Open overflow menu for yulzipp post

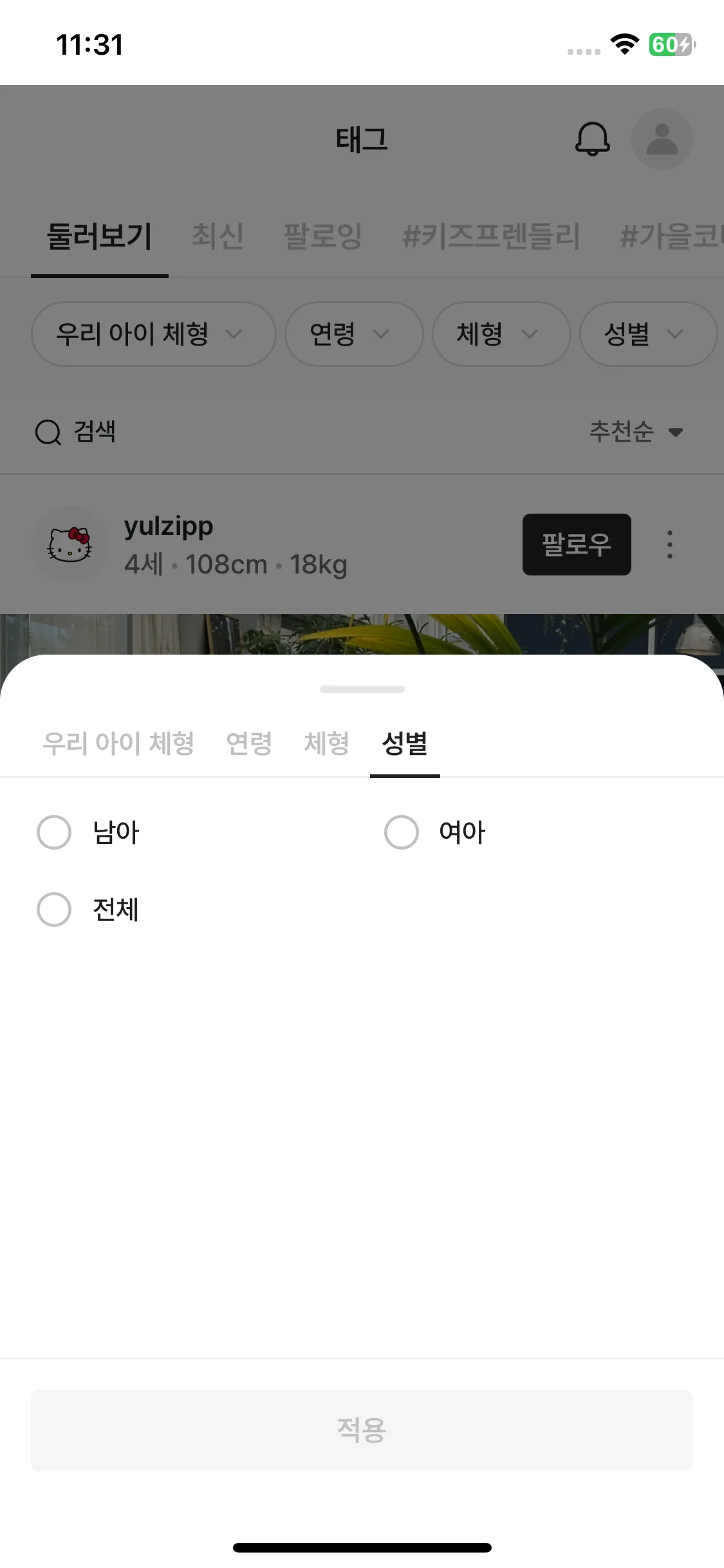(x=670, y=545)
